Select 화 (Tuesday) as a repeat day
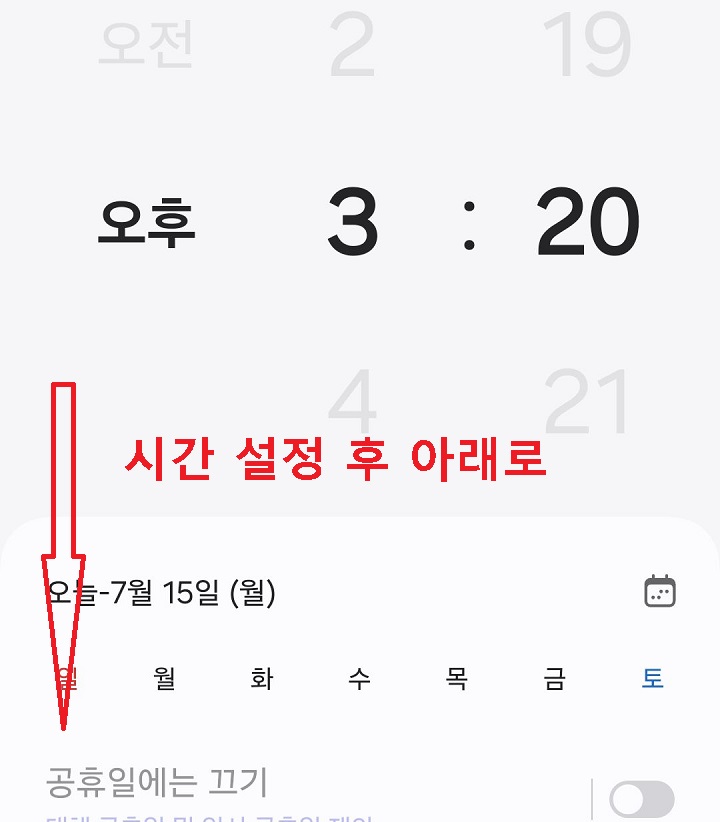The image size is (720, 822). [262, 679]
